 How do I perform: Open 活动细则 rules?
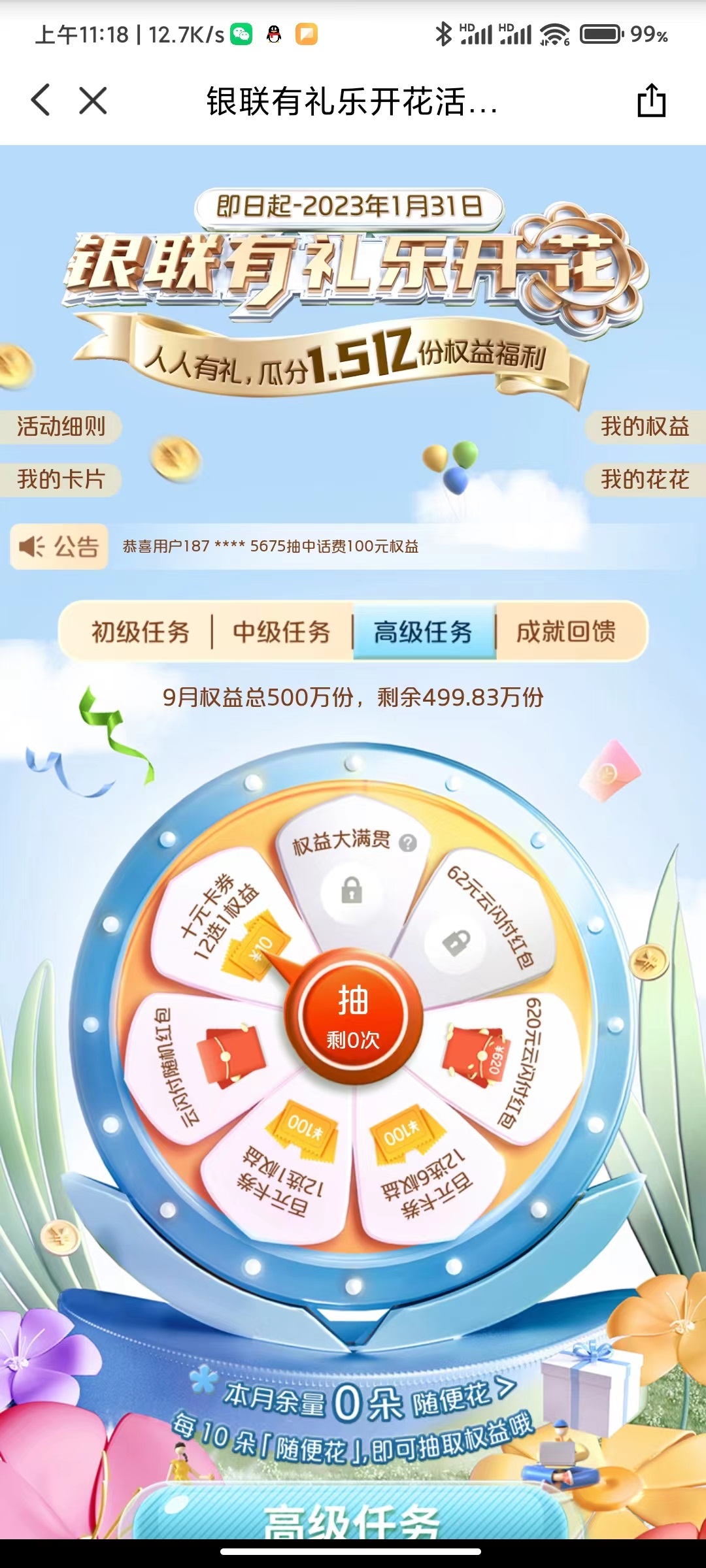click(x=61, y=427)
